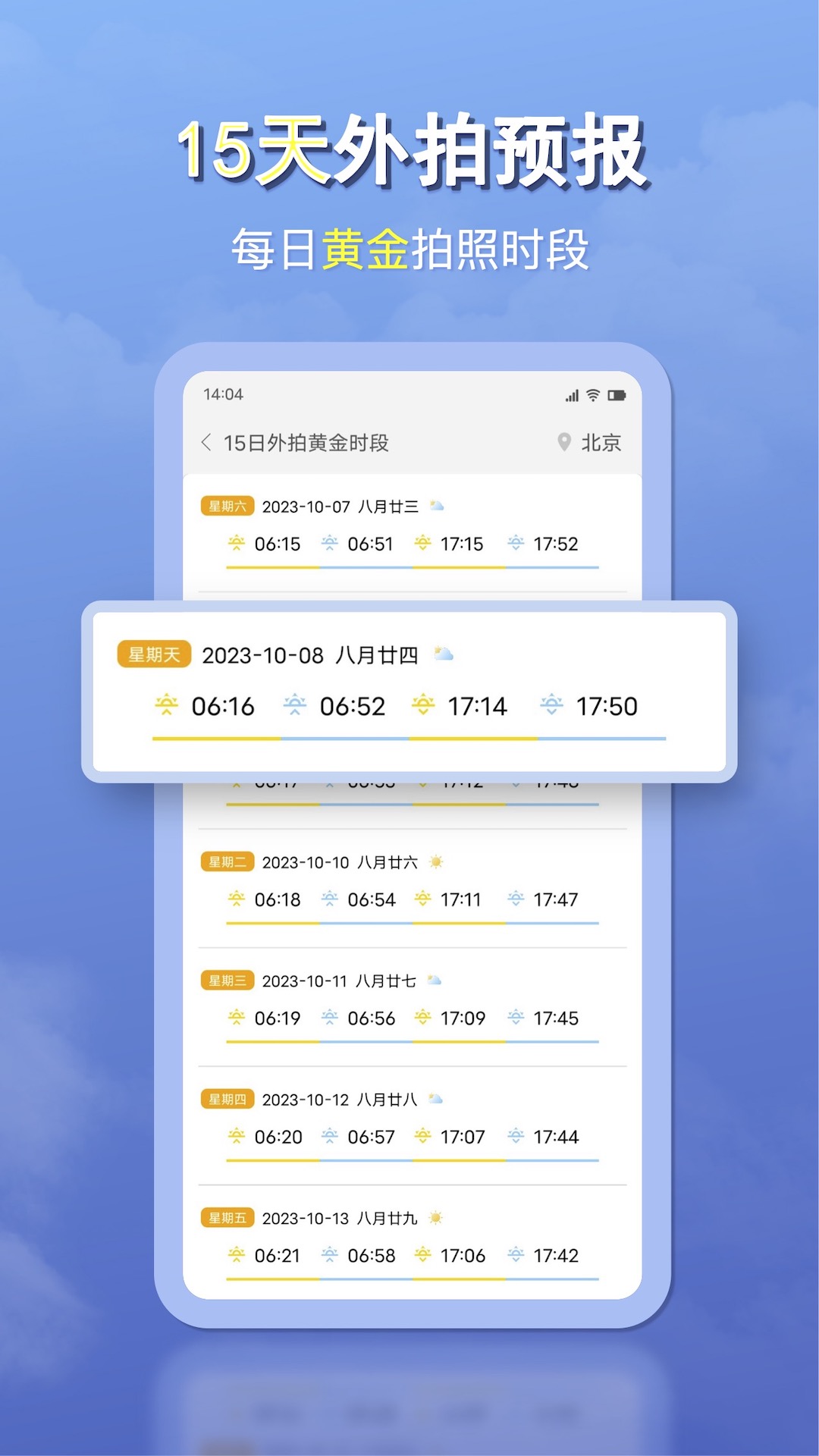Screen dimensions: 819x1456
Task: Tap the location pin icon next to 北京
Action: 563,442
